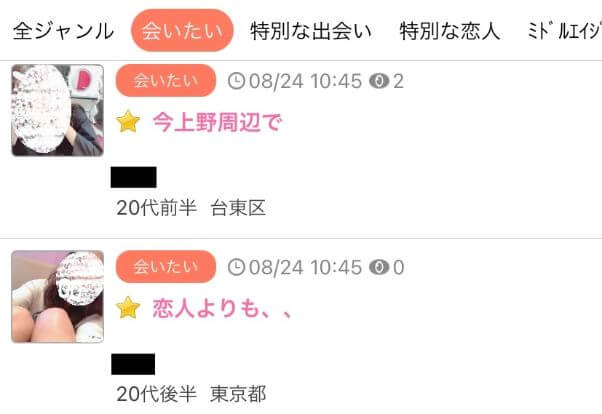
Task: Open the 特別な恋人 tab
Action: (449, 31)
